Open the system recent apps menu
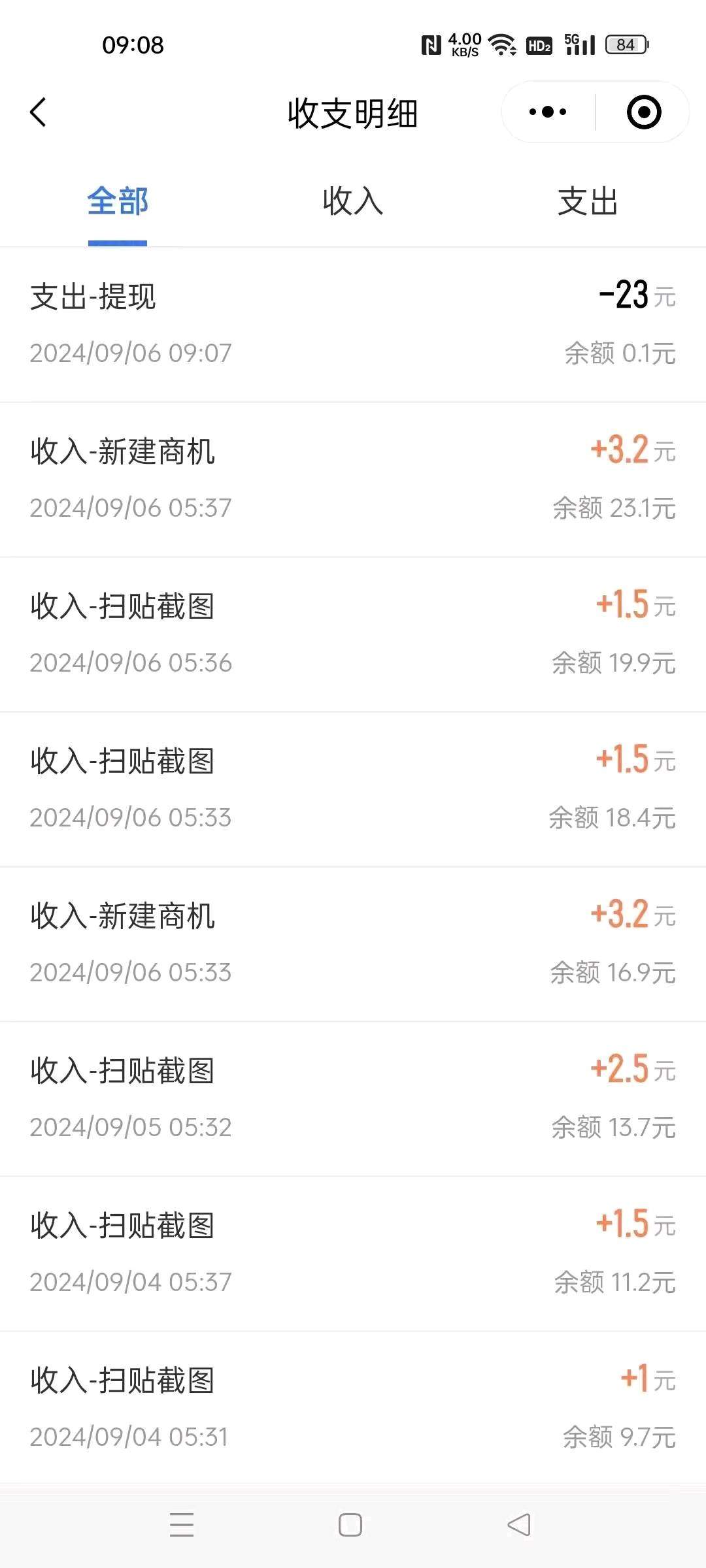This screenshot has height=1568, width=706. coord(182,1525)
